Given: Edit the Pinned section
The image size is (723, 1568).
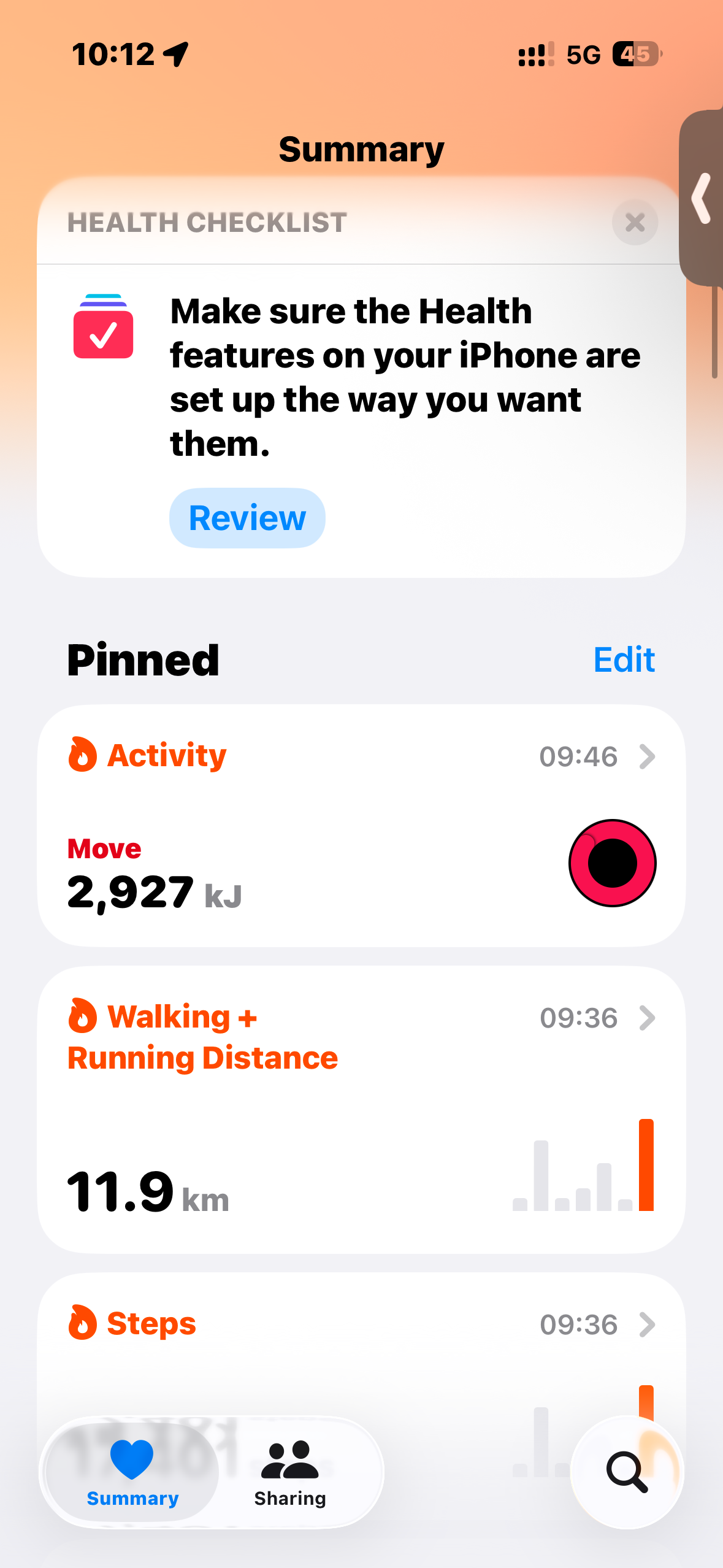Looking at the screenshot, I should click(x=624, y=660).
